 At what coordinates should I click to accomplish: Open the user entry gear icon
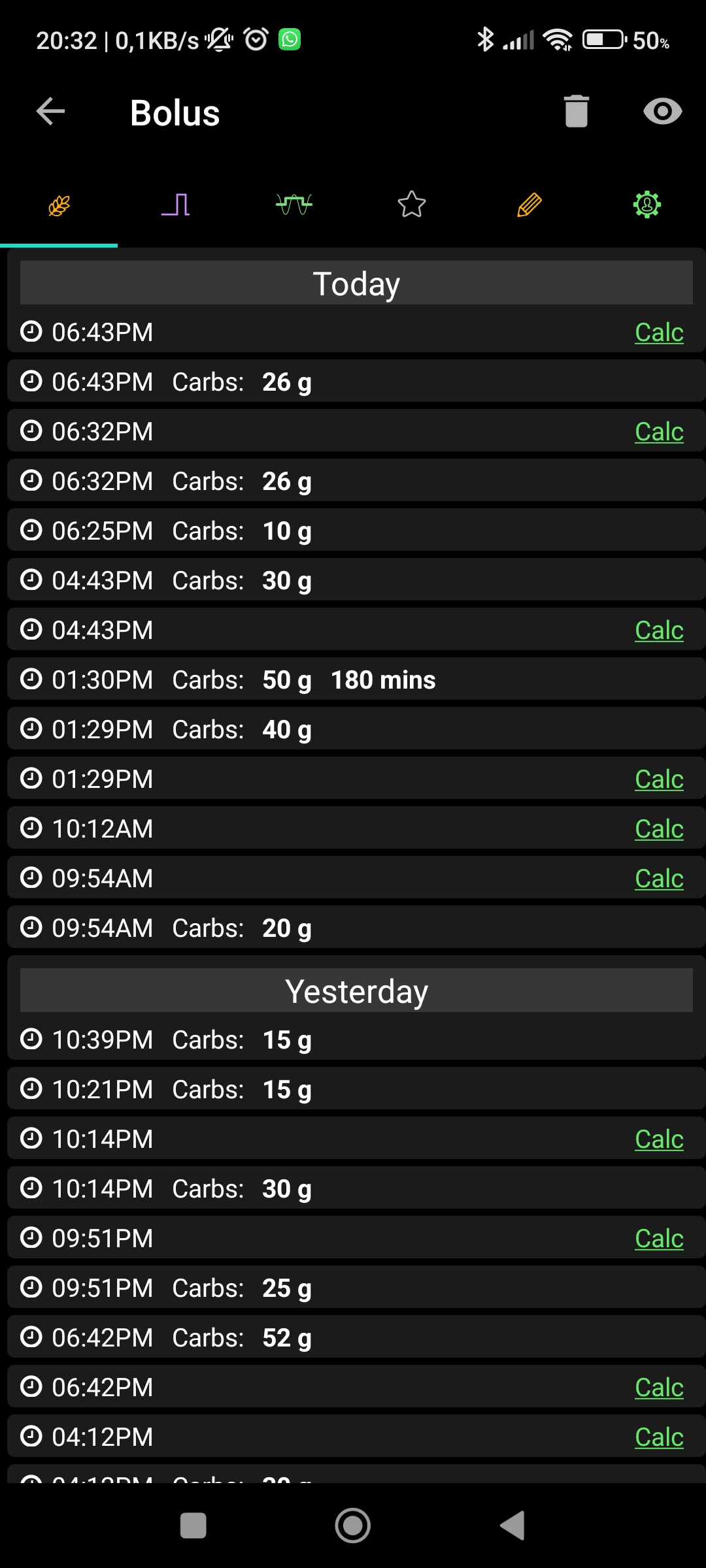tap(647, 204)
